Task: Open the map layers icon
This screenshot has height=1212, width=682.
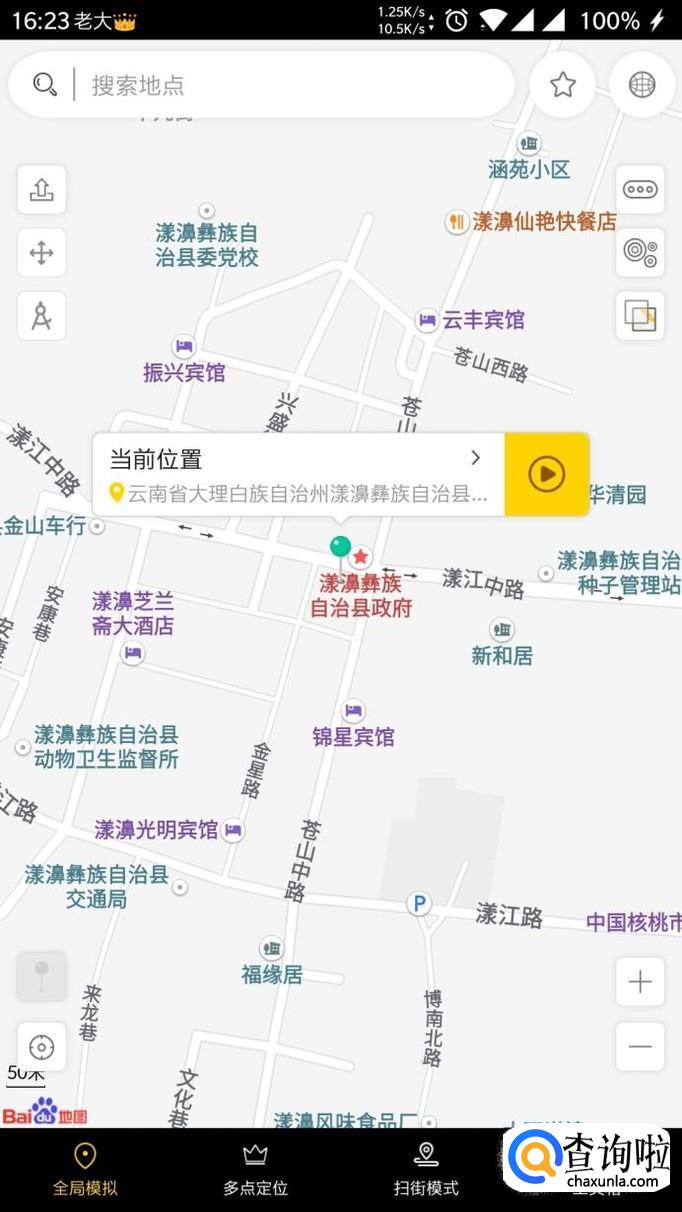Action: click(x=640, y=316)
